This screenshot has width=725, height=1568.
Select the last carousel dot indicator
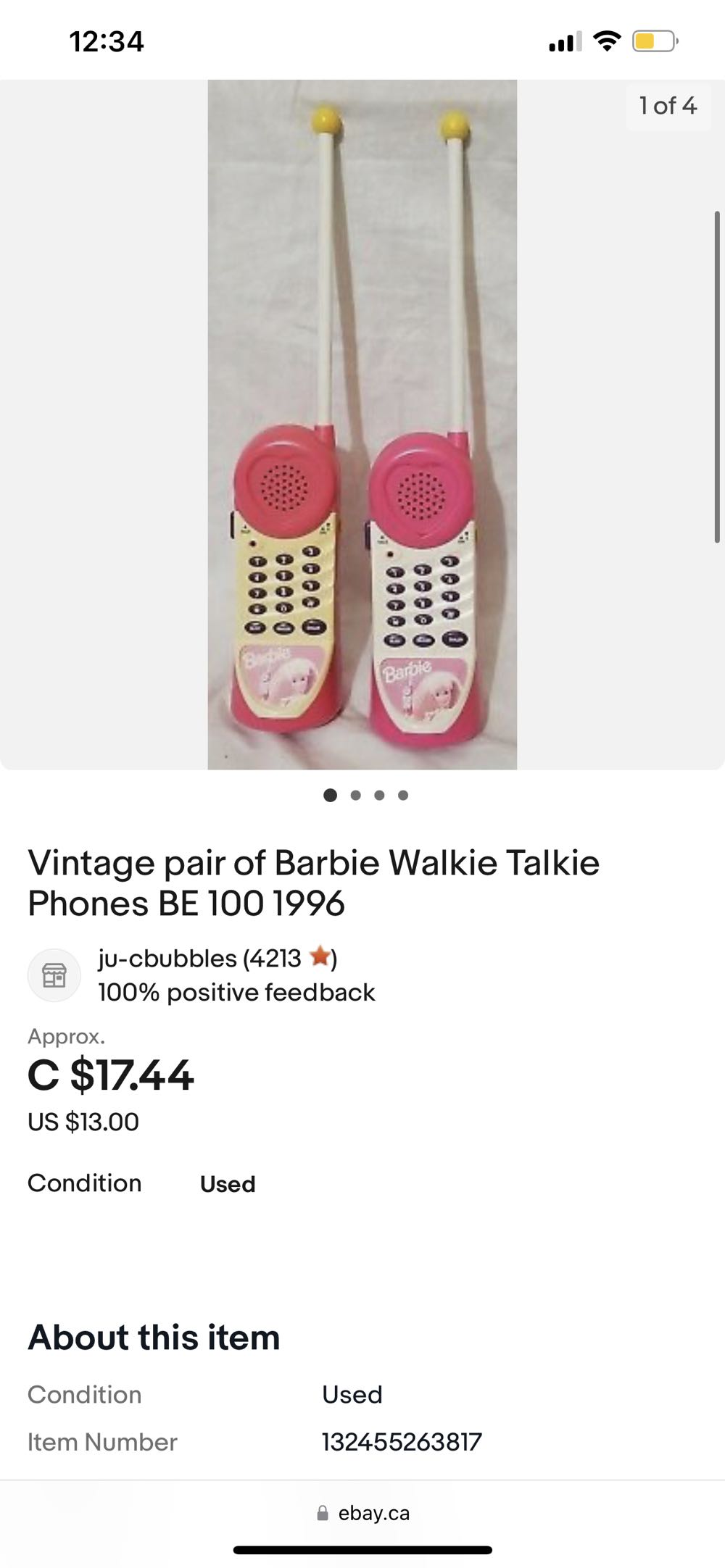pos(402,794)
